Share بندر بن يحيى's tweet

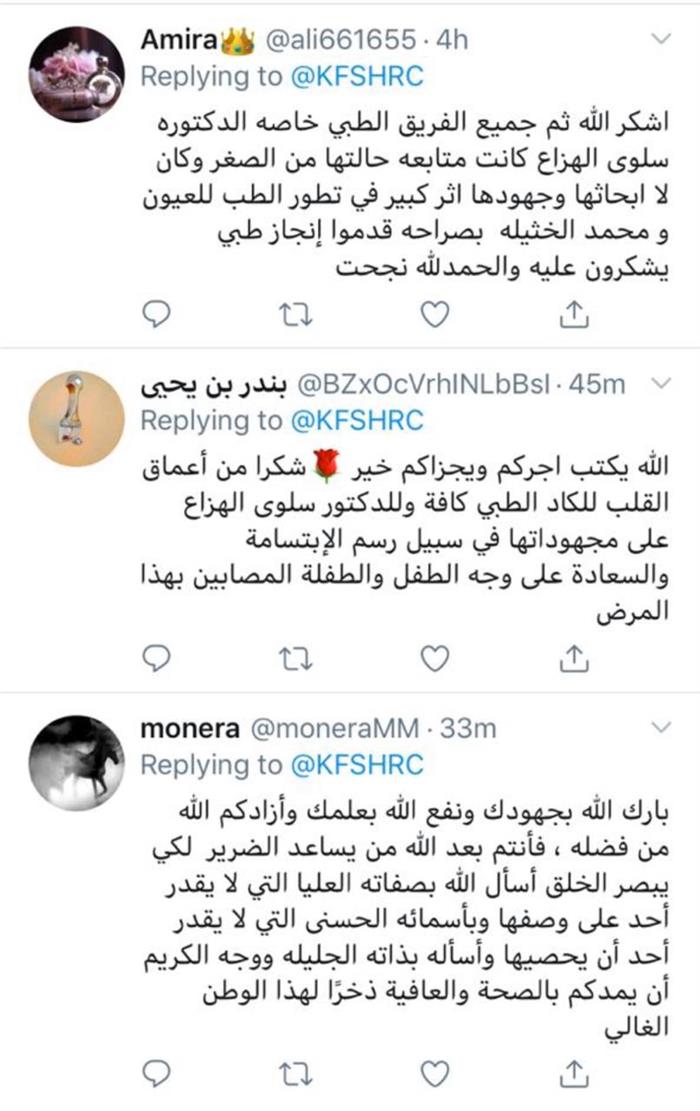571,658
